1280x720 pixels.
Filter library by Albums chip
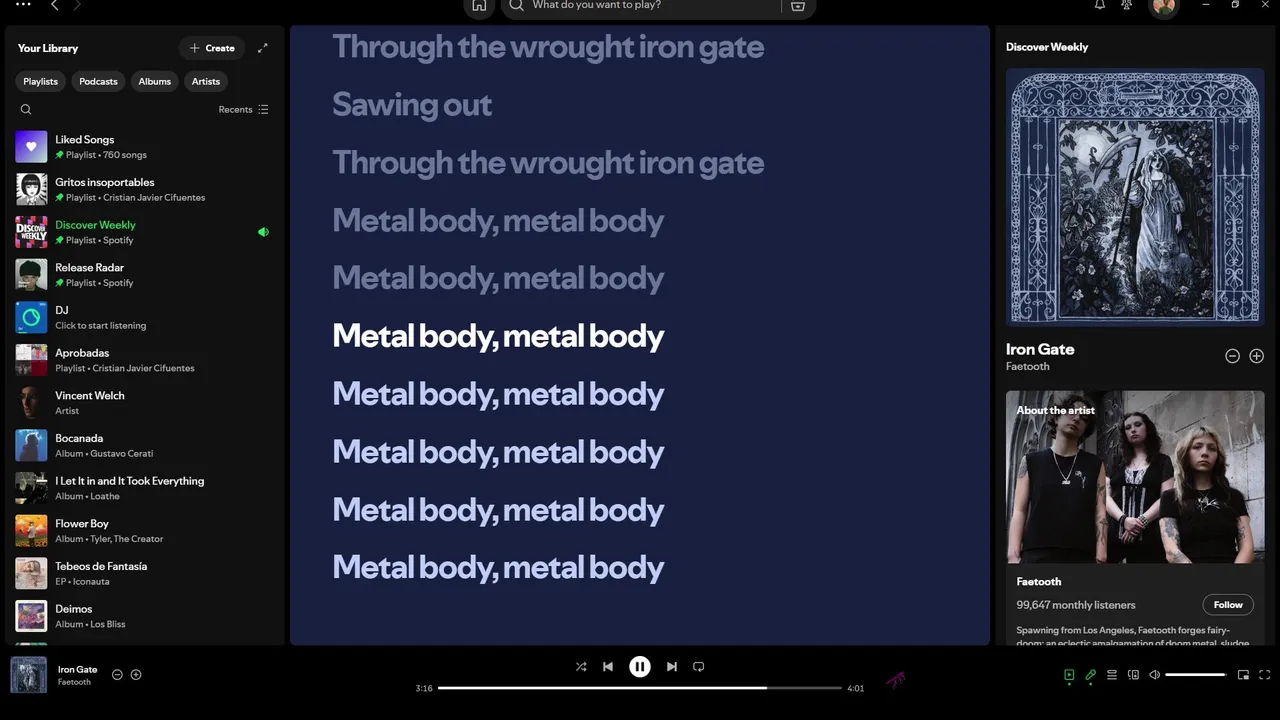tap(154, 81)
